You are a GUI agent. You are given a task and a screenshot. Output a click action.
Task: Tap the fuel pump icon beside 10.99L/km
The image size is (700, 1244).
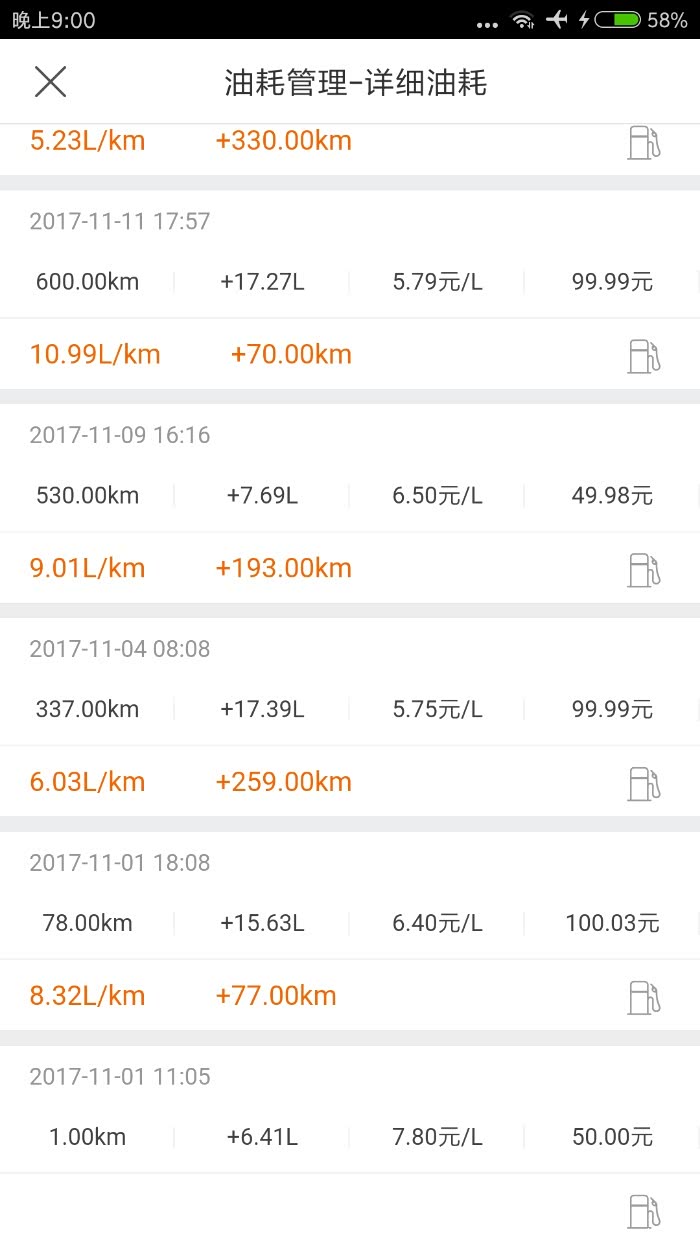(x=644, y=355)
